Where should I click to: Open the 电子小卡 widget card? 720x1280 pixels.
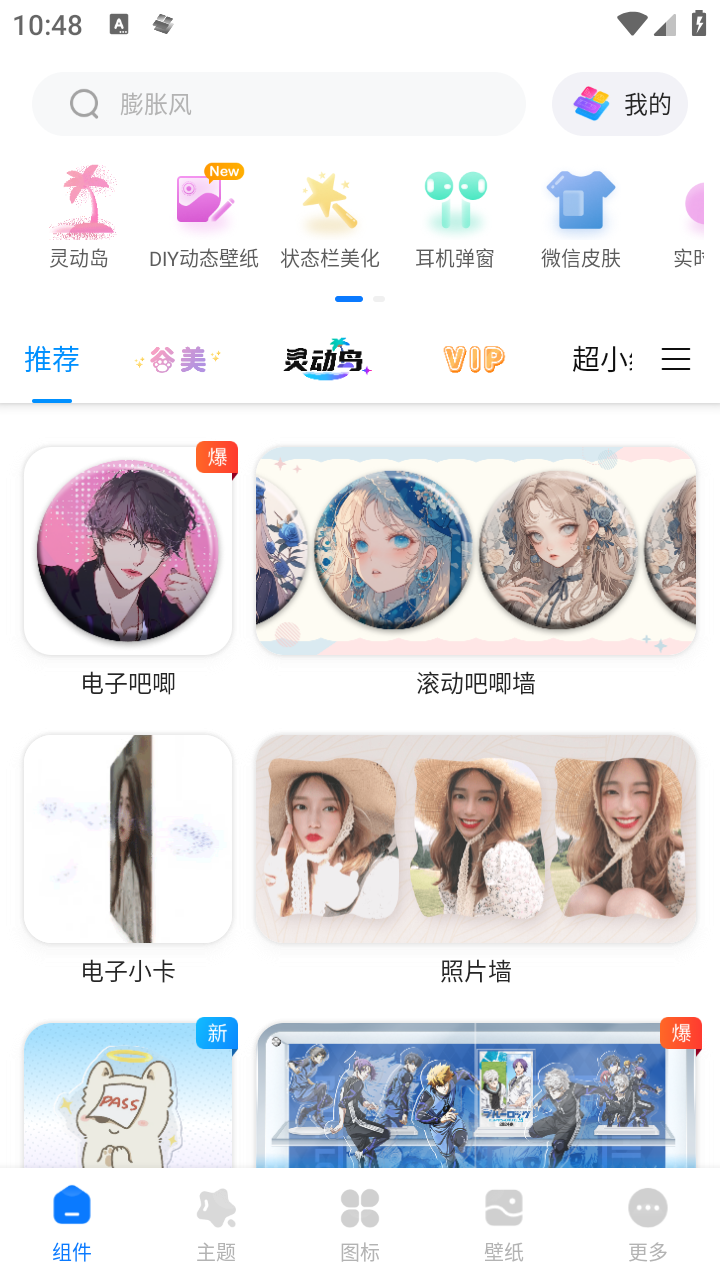point(128,839)
